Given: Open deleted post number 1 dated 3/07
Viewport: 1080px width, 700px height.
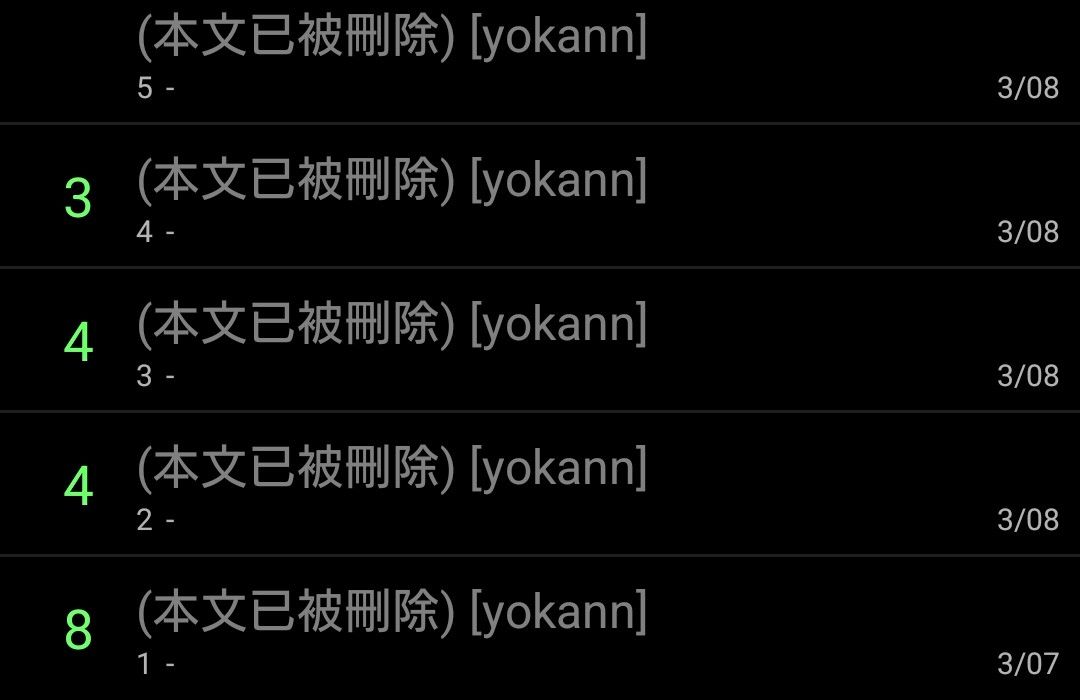Looking at the screenshot, I should click(x=540, y=628).
